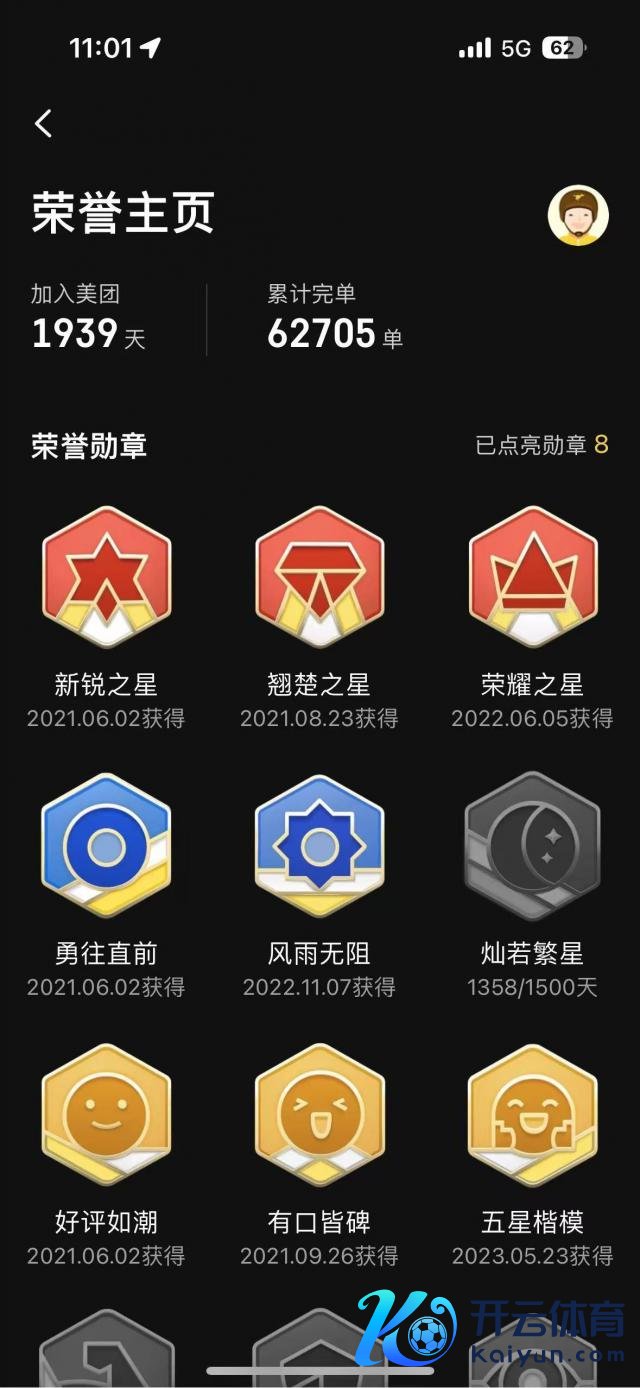The height and width of the screenshot is (1388, 640).
Task: View the 有口皆碑 badge
Action: [319, 1114]
